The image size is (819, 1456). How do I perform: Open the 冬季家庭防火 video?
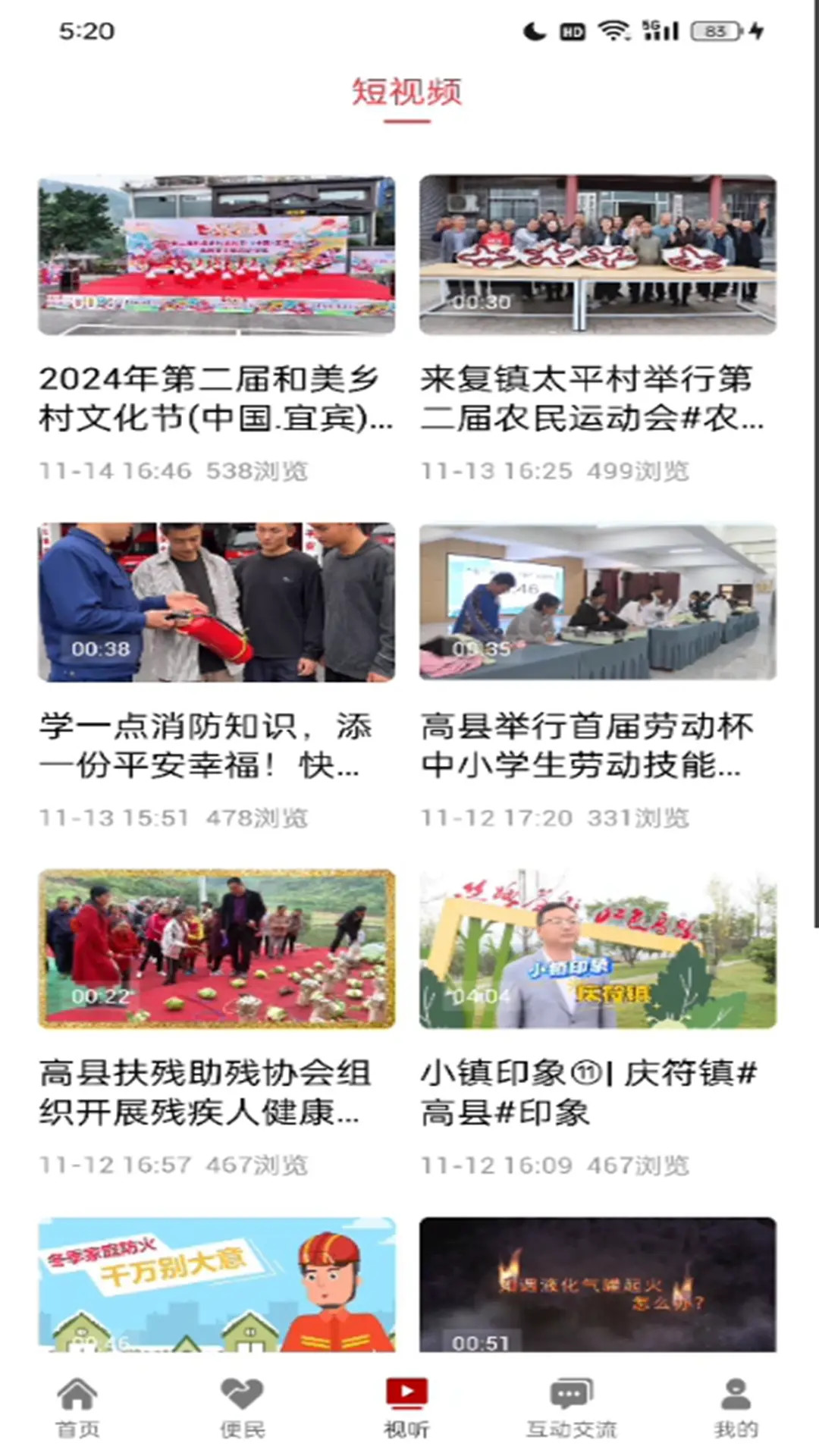[x=216, y=1285]
